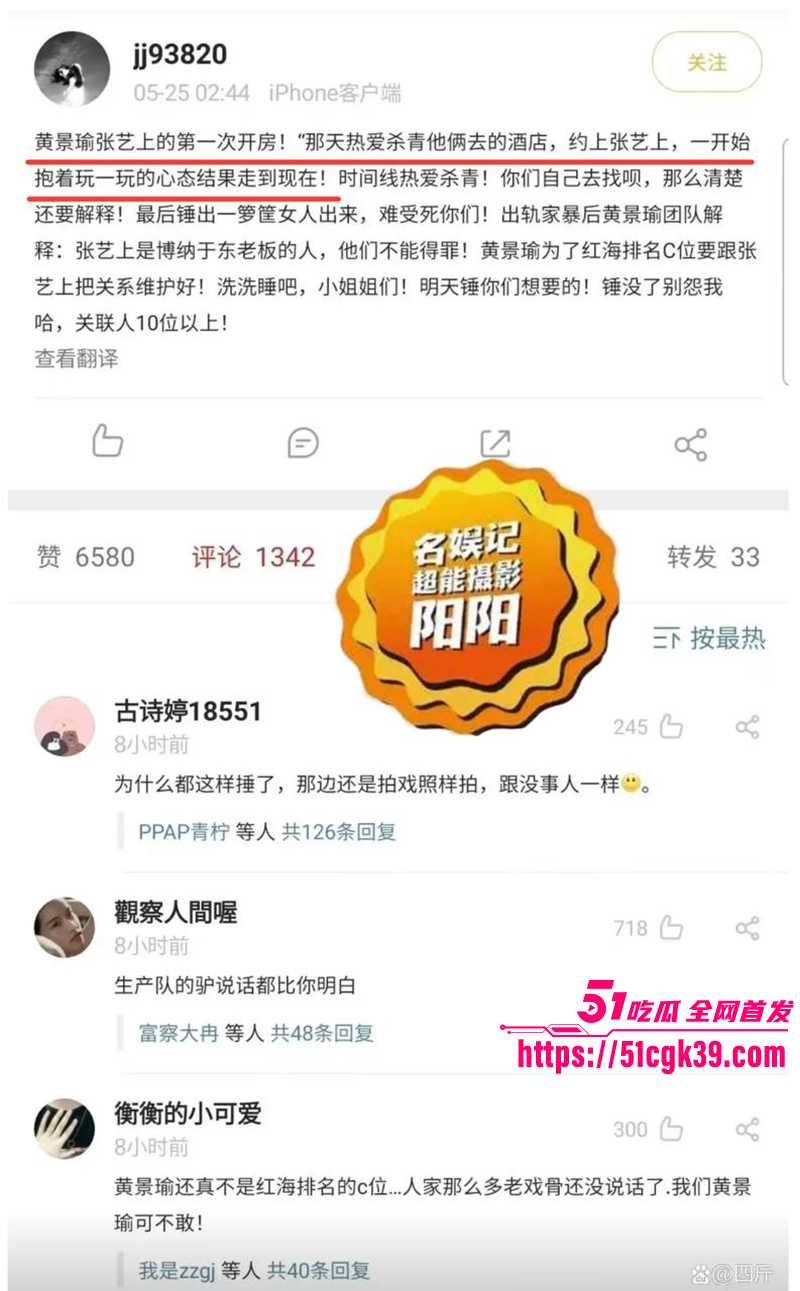Share the post via share icon
The image size is (800, 1291).
click(x=690, y=443)
